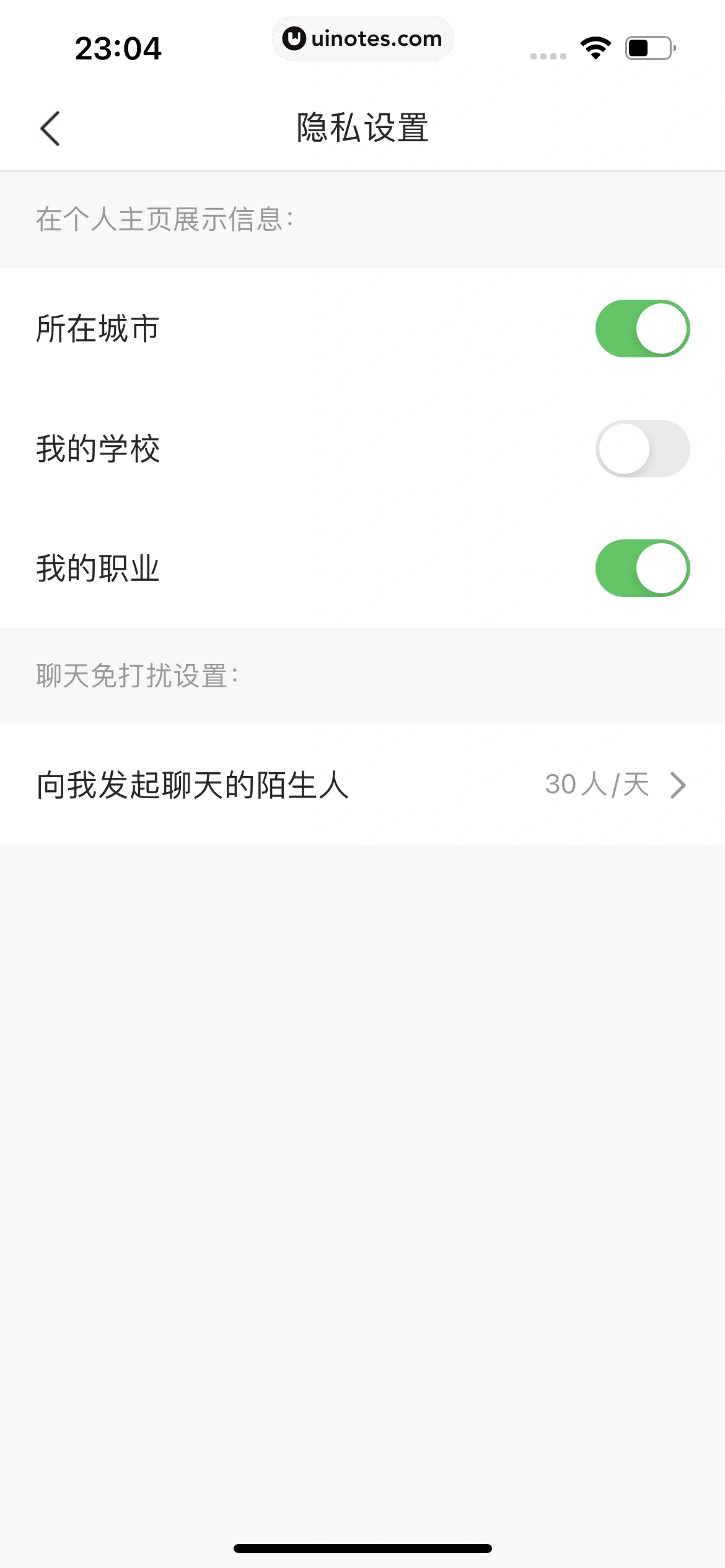Viewport: 725px width, 1568px height.
Task: Tap the clock showing 23:04
Action: pos(118,48)
